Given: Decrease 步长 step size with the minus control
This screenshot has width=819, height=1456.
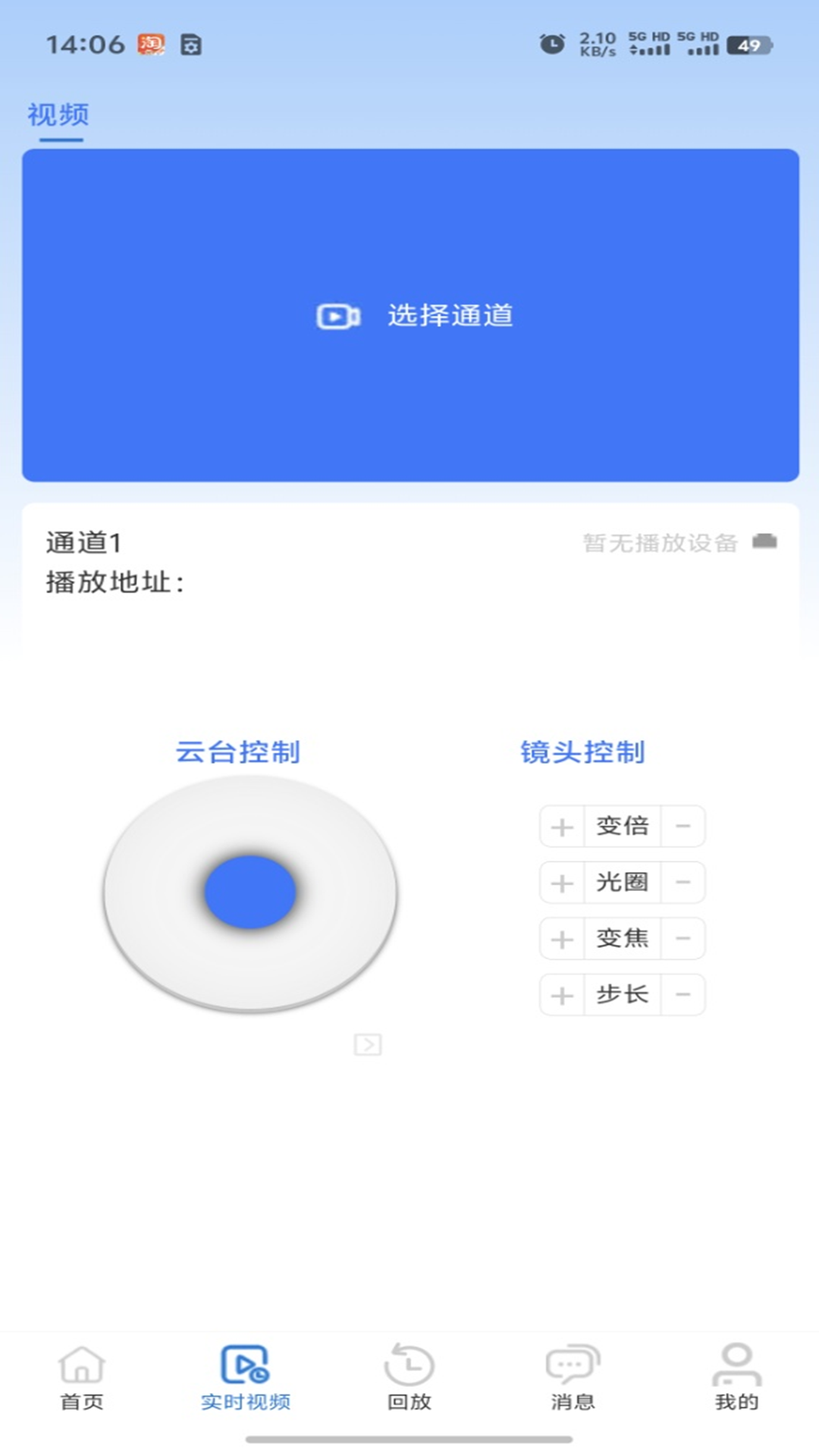Looking at the screenshot, I should (x=682, y=995).
